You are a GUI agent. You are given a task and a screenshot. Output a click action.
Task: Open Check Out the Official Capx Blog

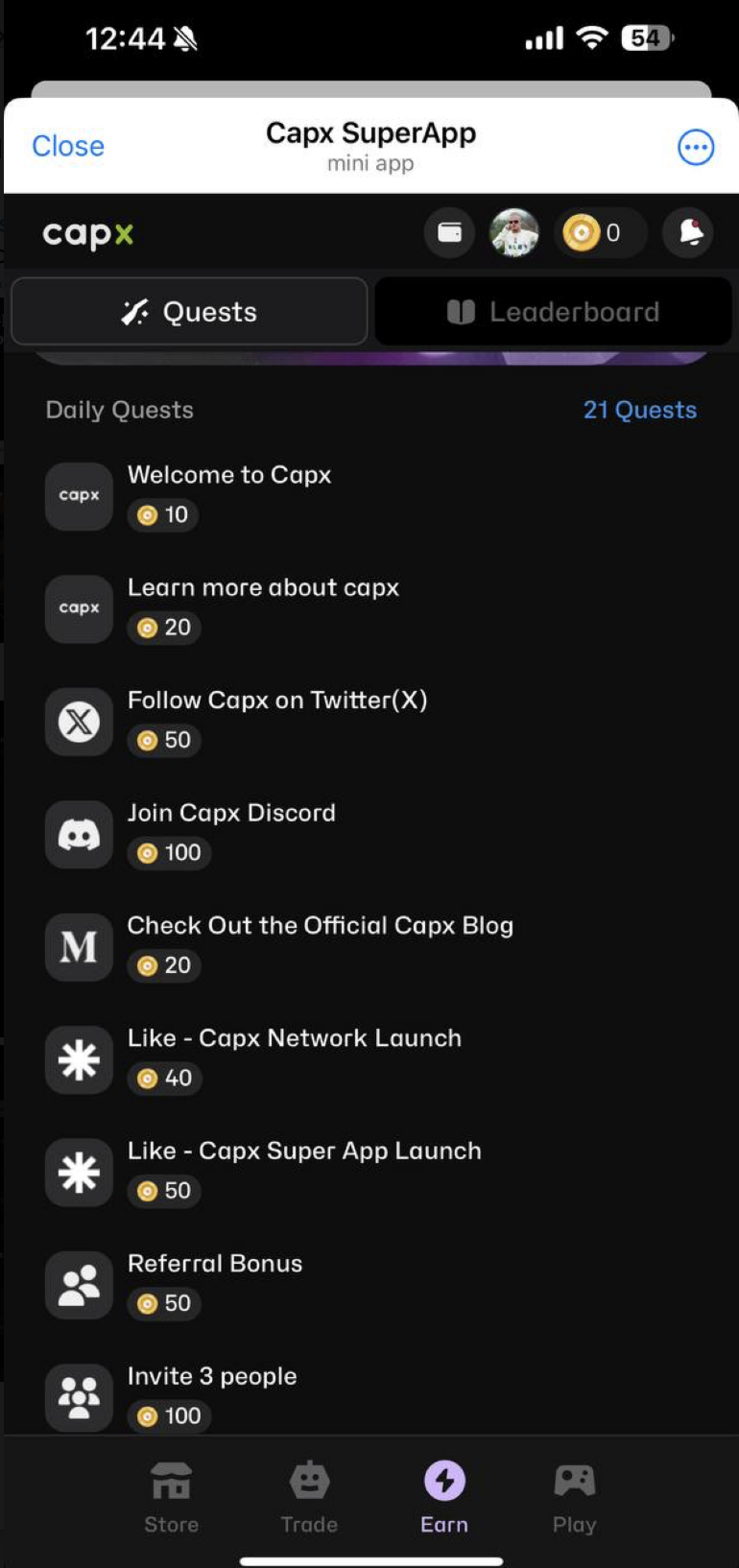tap(320, 944)
